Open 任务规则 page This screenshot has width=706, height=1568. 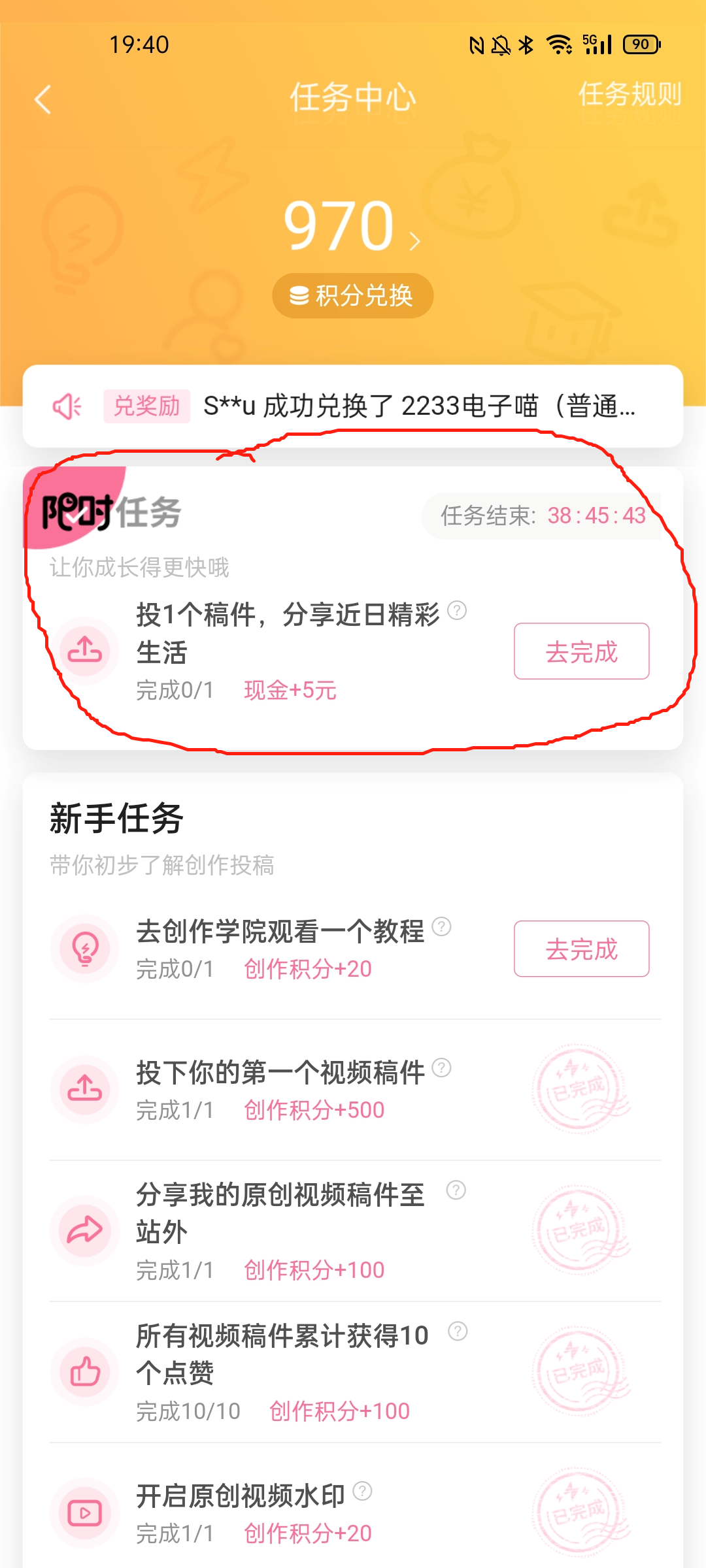[x=630, y=95]
